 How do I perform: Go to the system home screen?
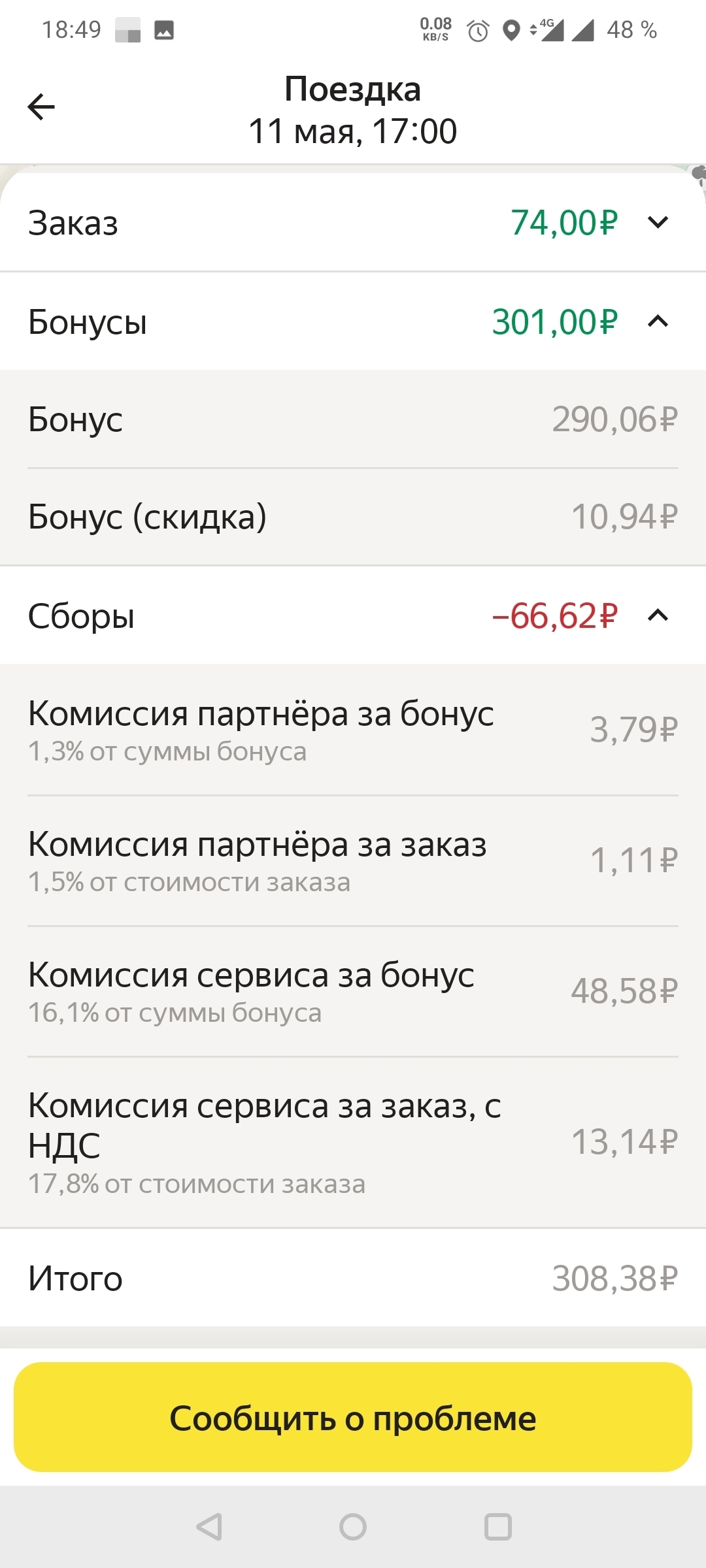click(353, 1527)
